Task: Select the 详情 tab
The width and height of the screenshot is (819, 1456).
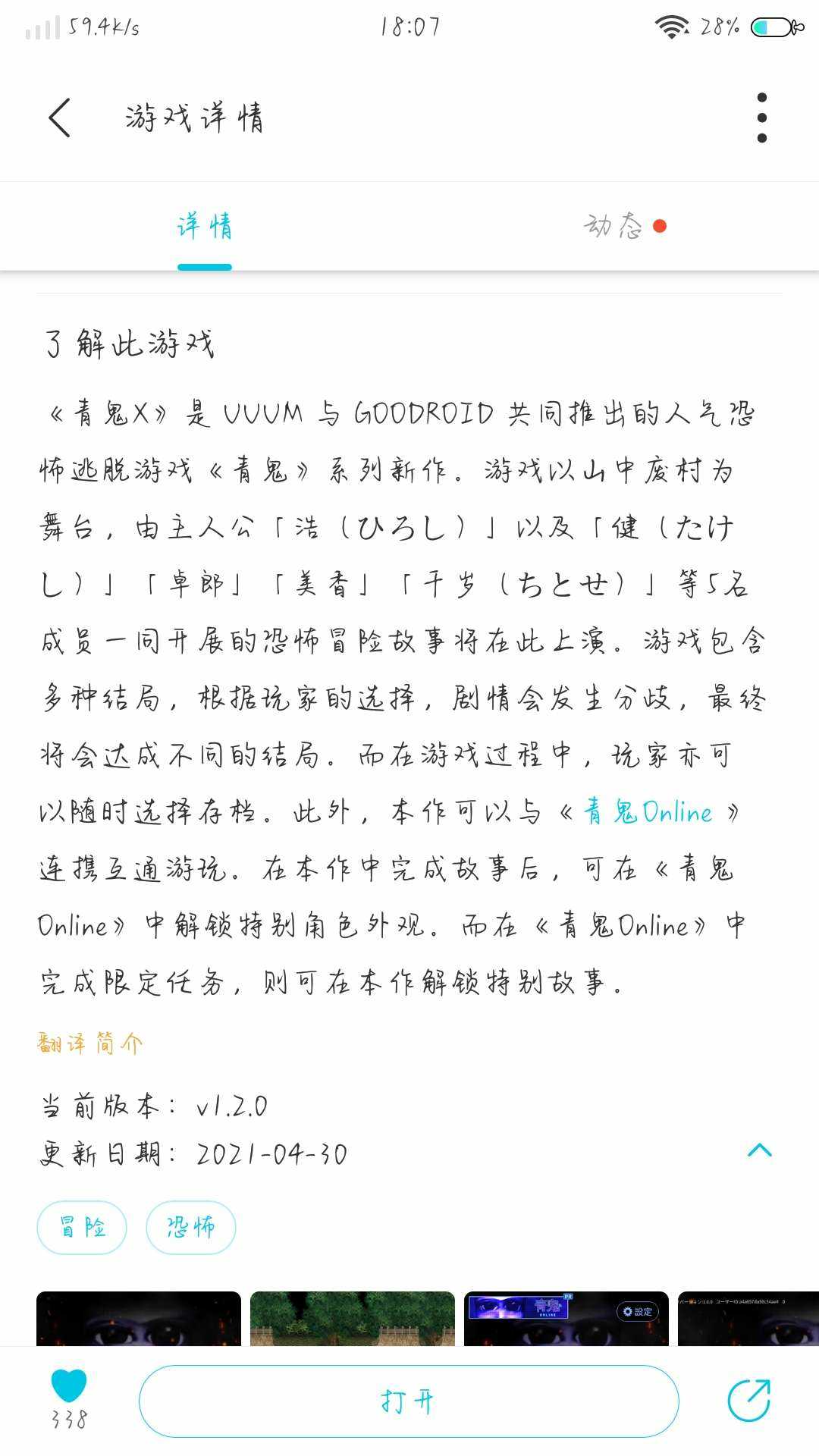Action: [x=205, y=226]
